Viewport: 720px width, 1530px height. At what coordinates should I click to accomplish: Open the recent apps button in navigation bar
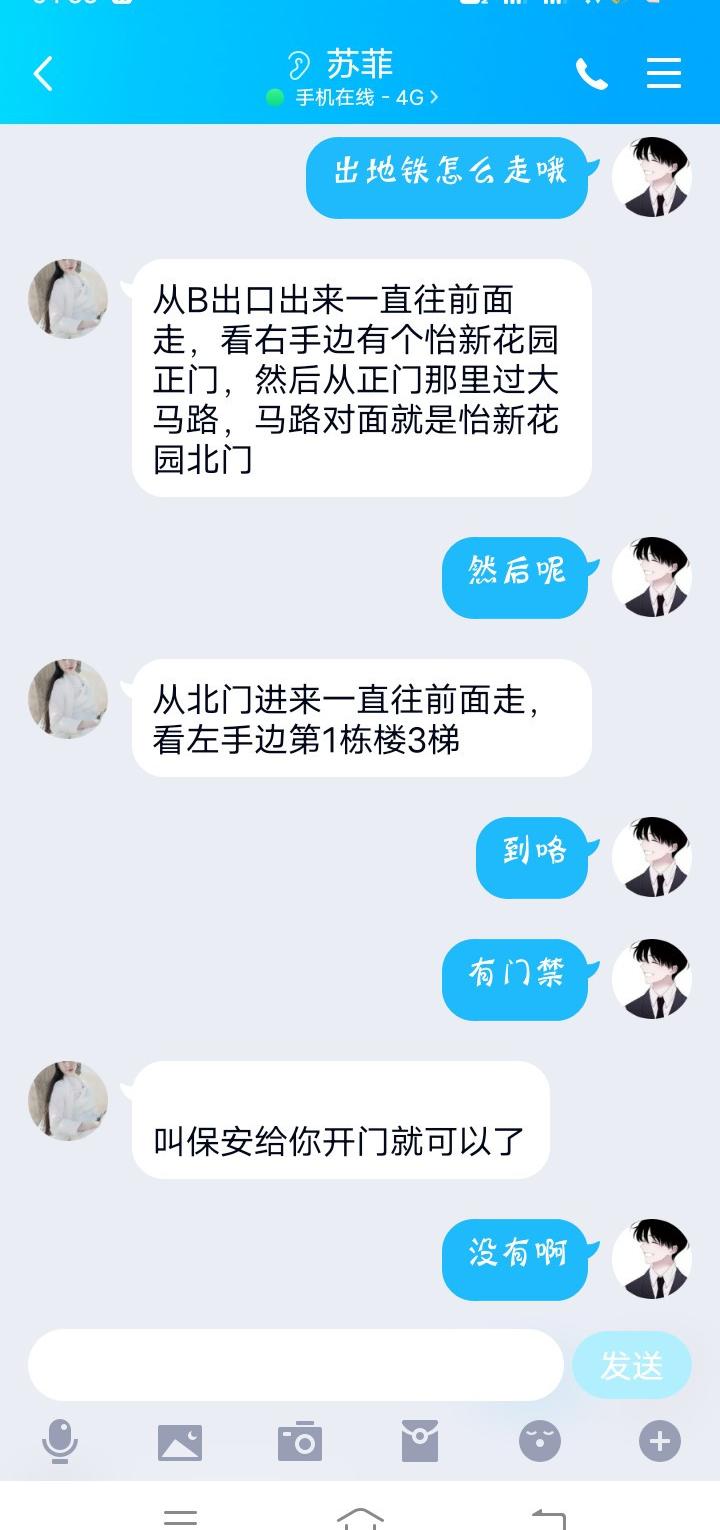182,1515
